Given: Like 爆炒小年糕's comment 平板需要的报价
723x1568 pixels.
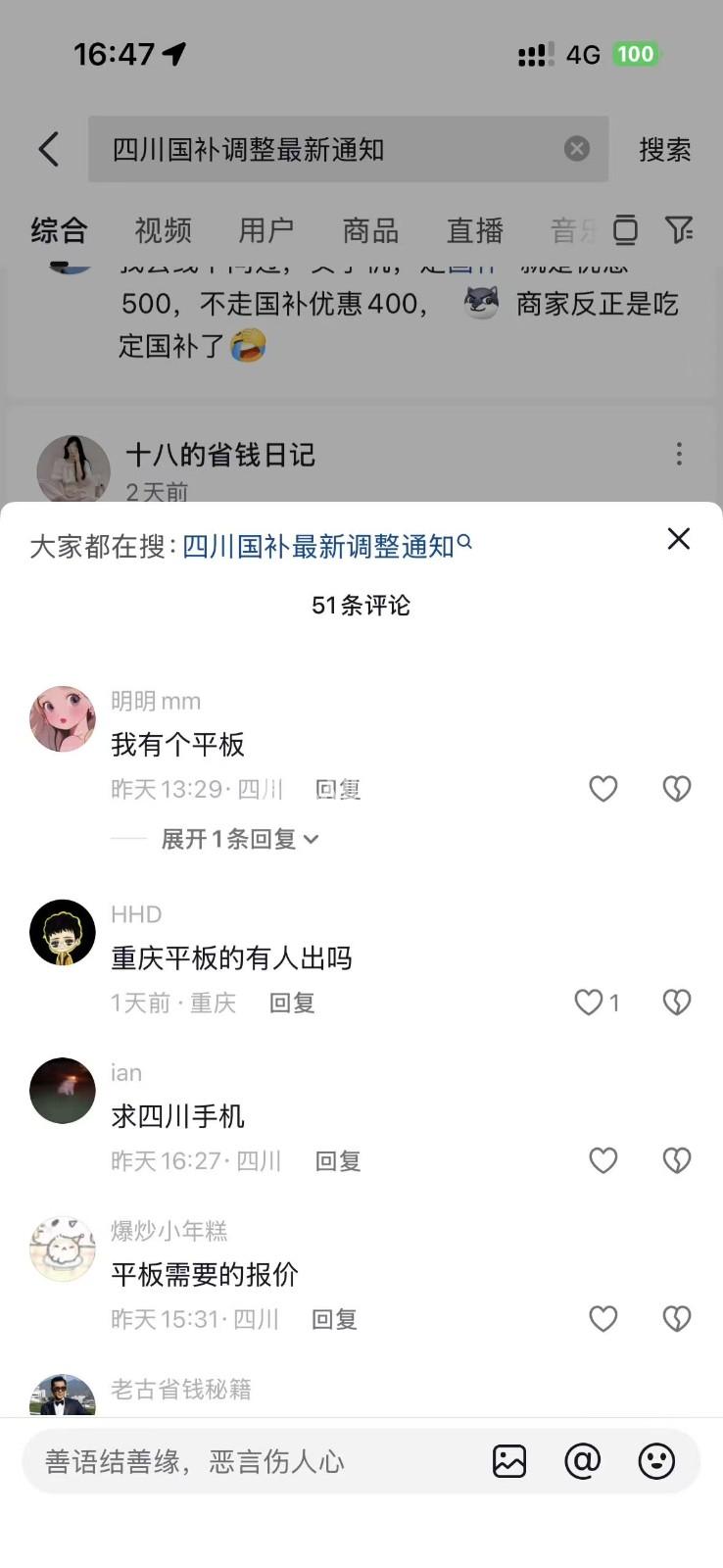Looking at the screenshot, I should [602, 1319].
